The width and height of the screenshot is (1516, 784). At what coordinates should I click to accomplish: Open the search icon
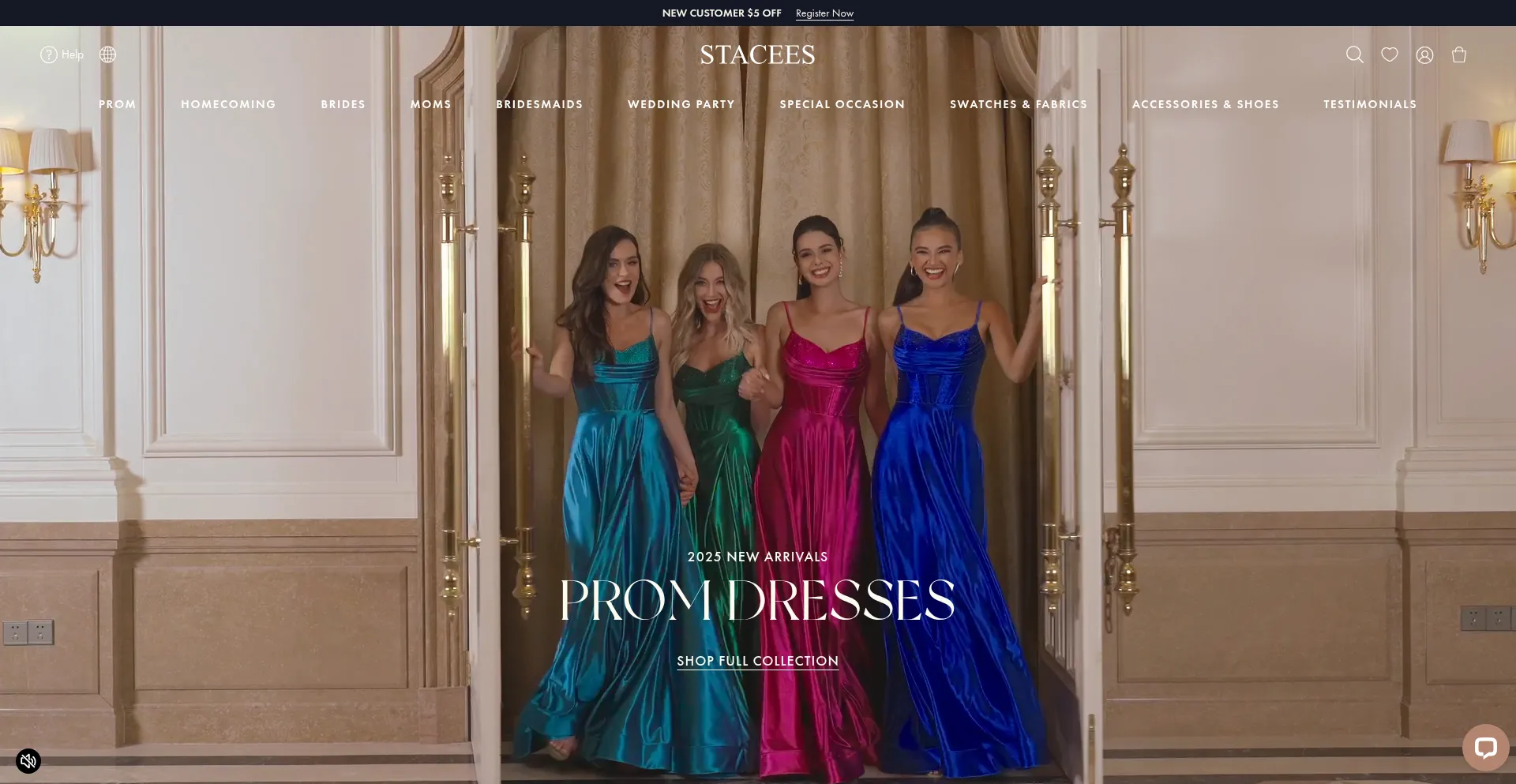coord(1354,54)
